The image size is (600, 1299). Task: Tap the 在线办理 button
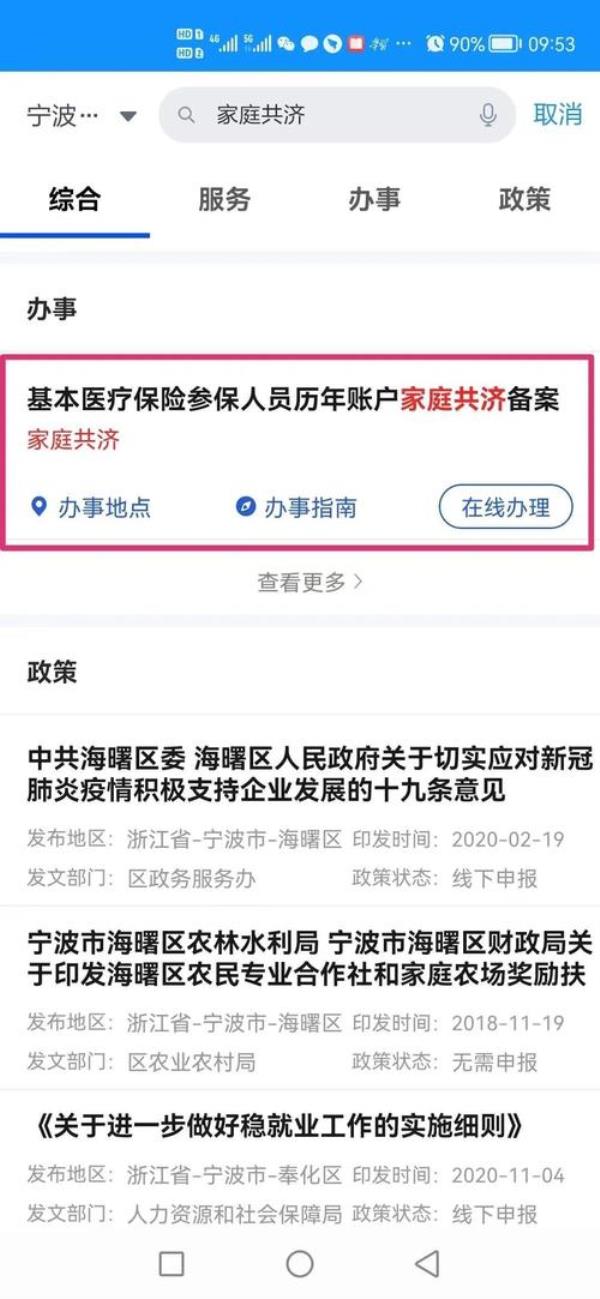click(505, 507)
